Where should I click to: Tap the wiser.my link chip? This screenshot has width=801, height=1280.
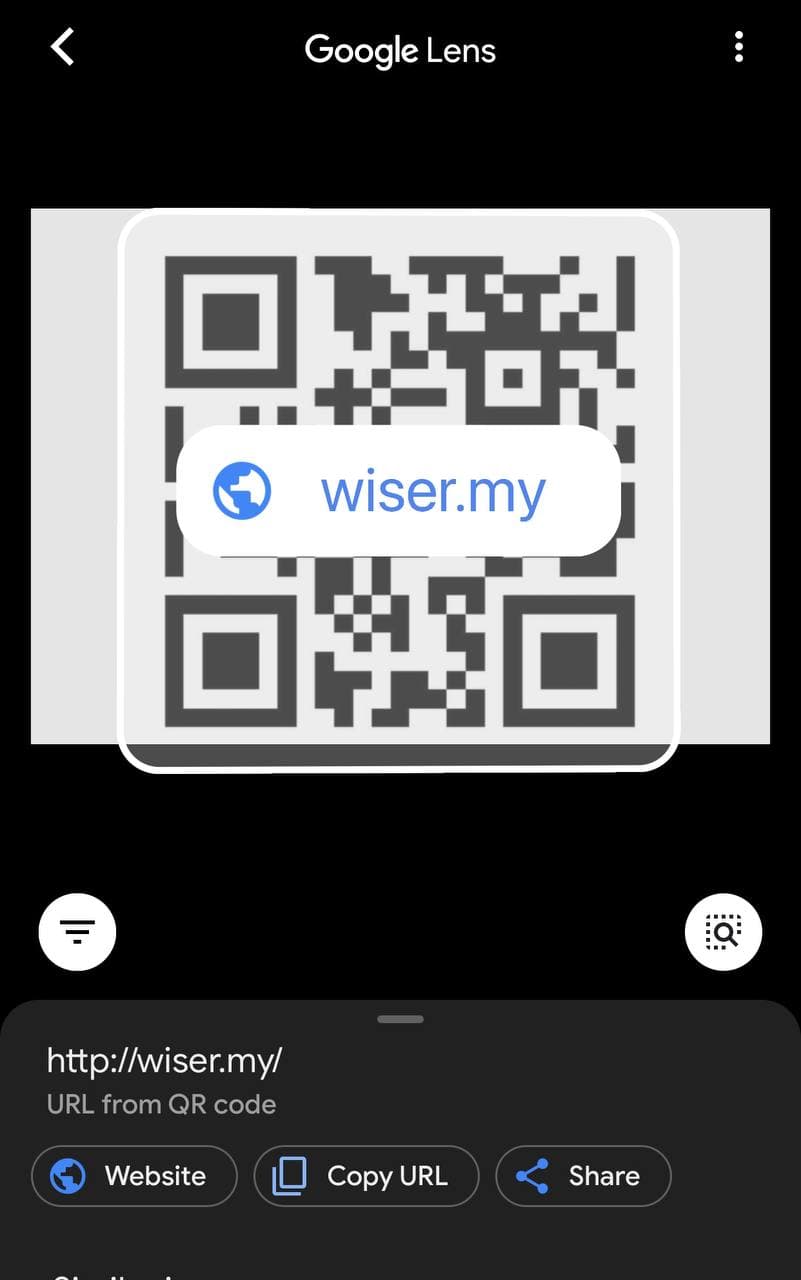pyautogui.click(x=398, y=491)
